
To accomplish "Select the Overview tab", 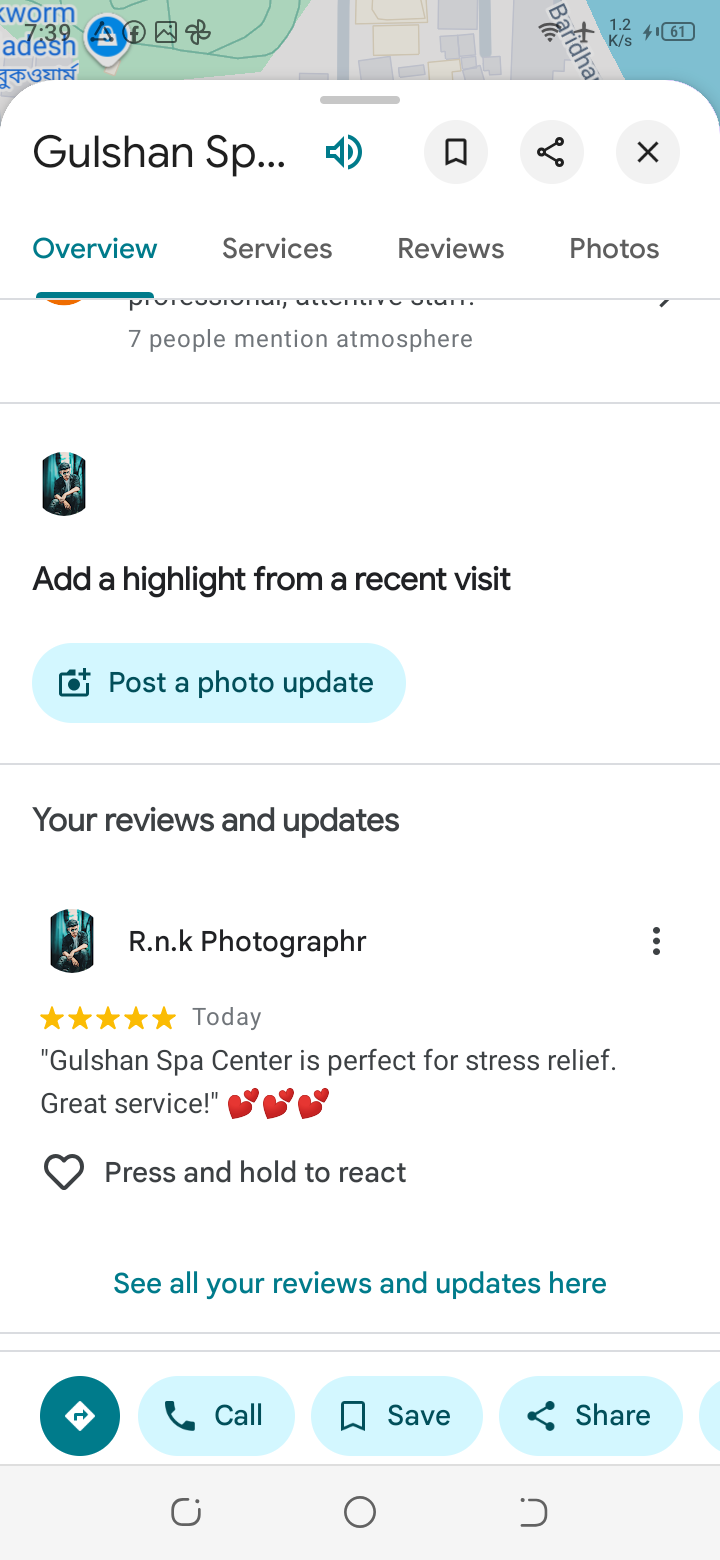I will 95,248.
